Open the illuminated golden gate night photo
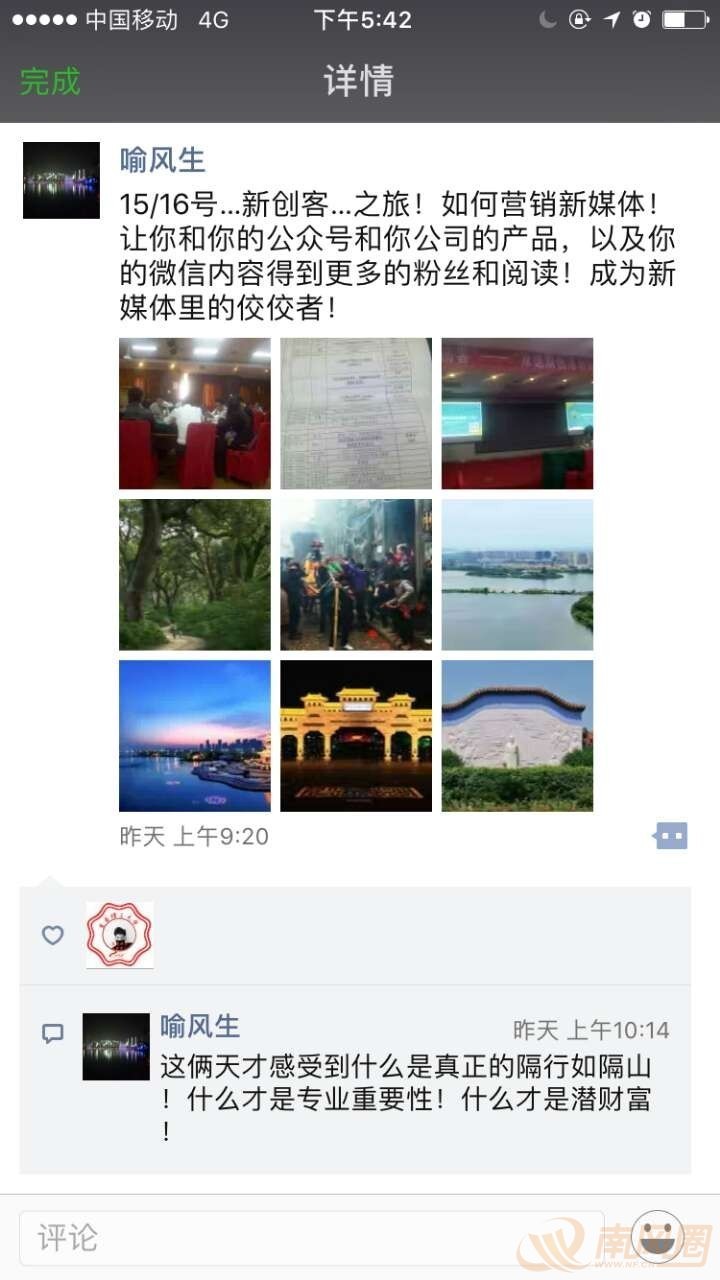The height and width of the screenshot is (1280, 720). point(356,735)
